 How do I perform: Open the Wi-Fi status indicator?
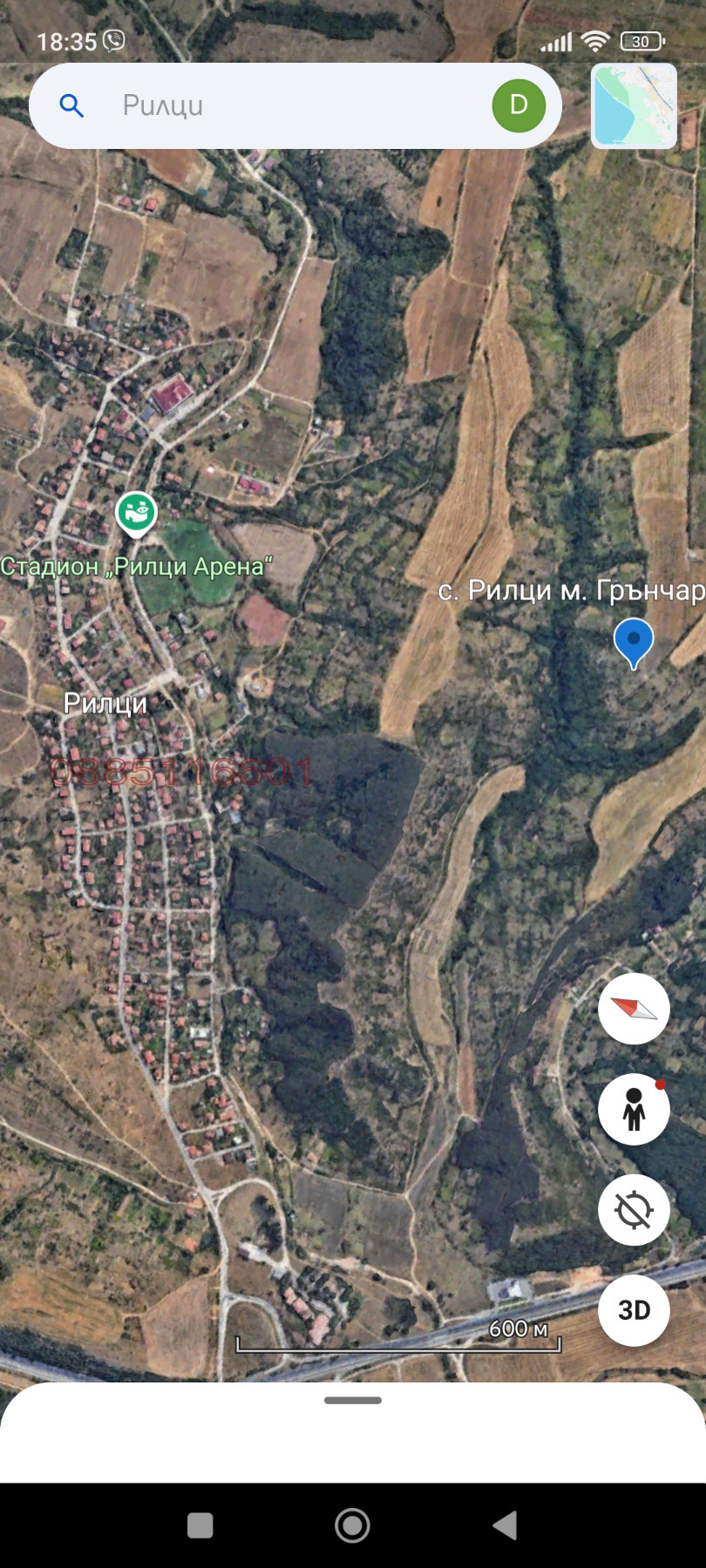[595, 40]
